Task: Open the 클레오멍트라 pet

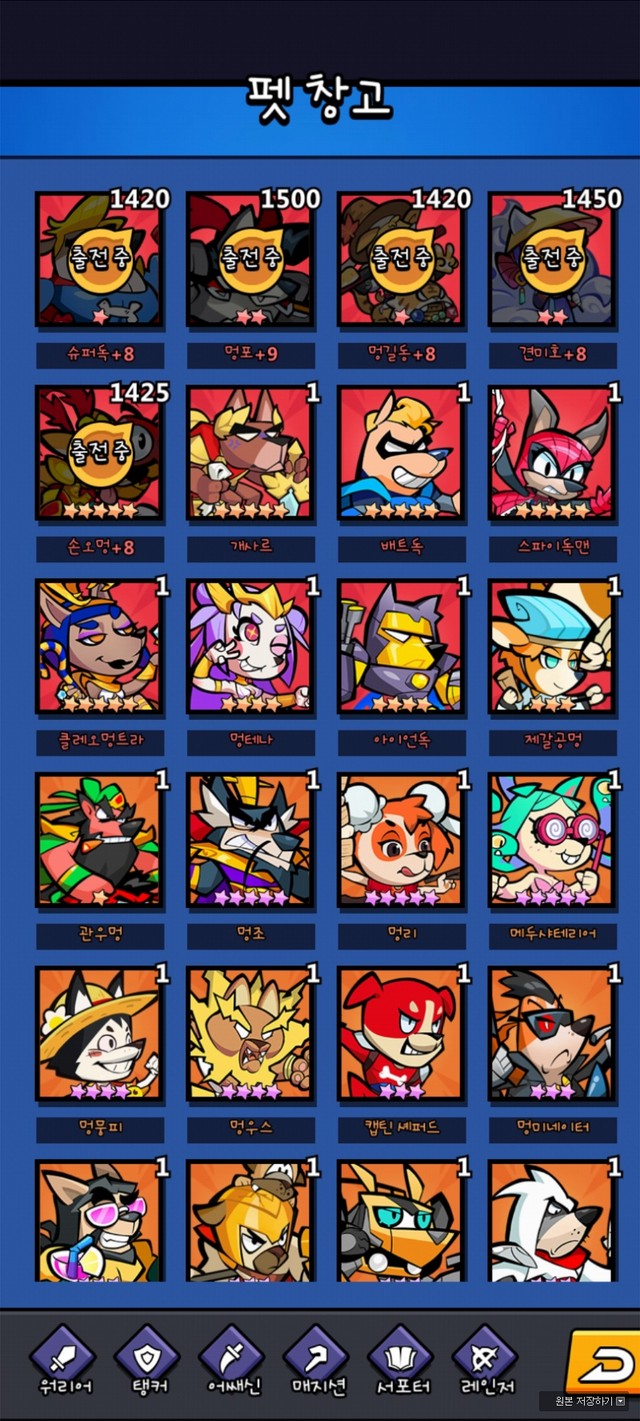Action: click(x=100, y=646)
